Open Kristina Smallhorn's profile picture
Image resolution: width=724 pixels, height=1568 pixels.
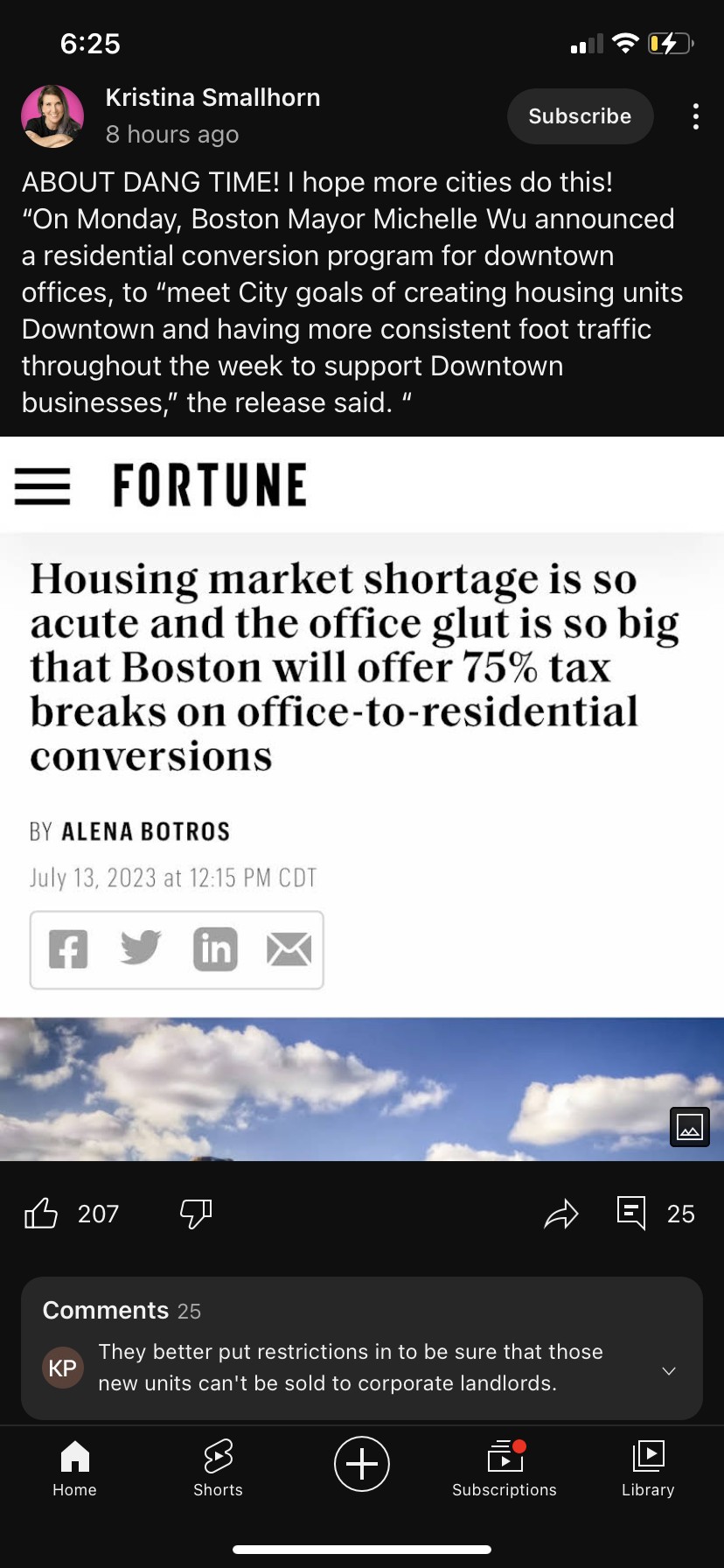point(52,116)
